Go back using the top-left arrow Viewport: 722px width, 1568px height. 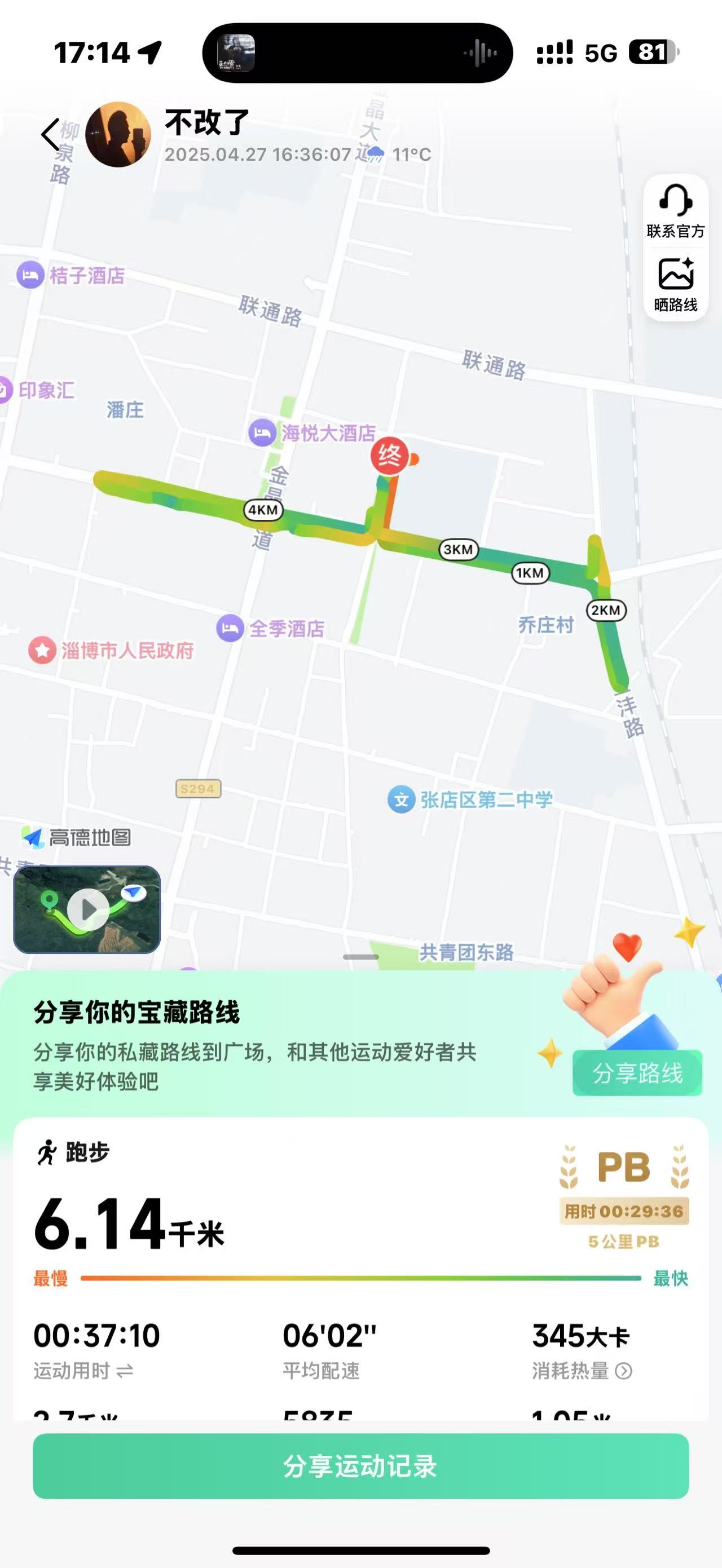click(x=51, y=135)
